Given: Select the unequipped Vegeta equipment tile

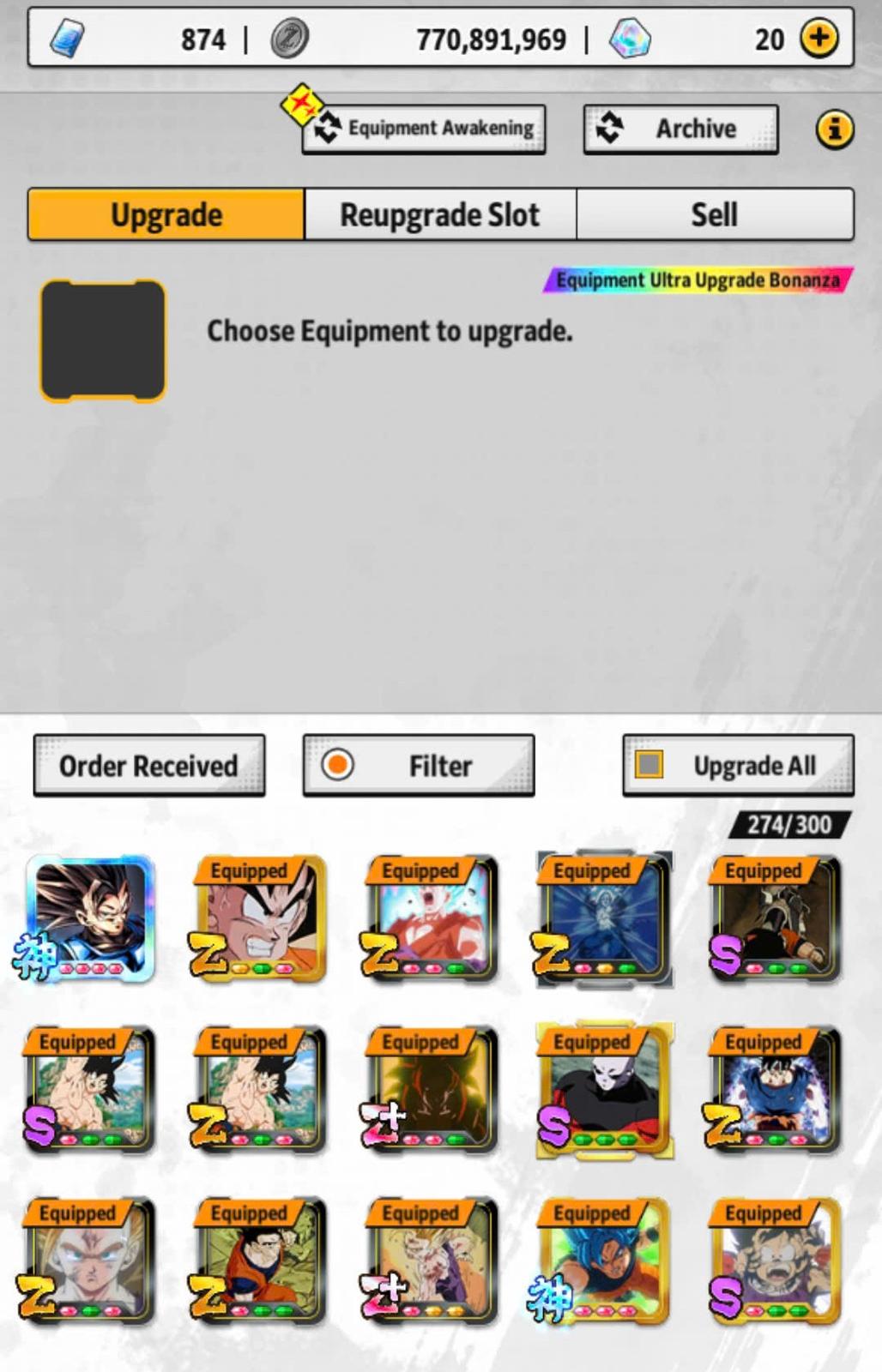Looking at the screenshot, I should pos(90,918).
